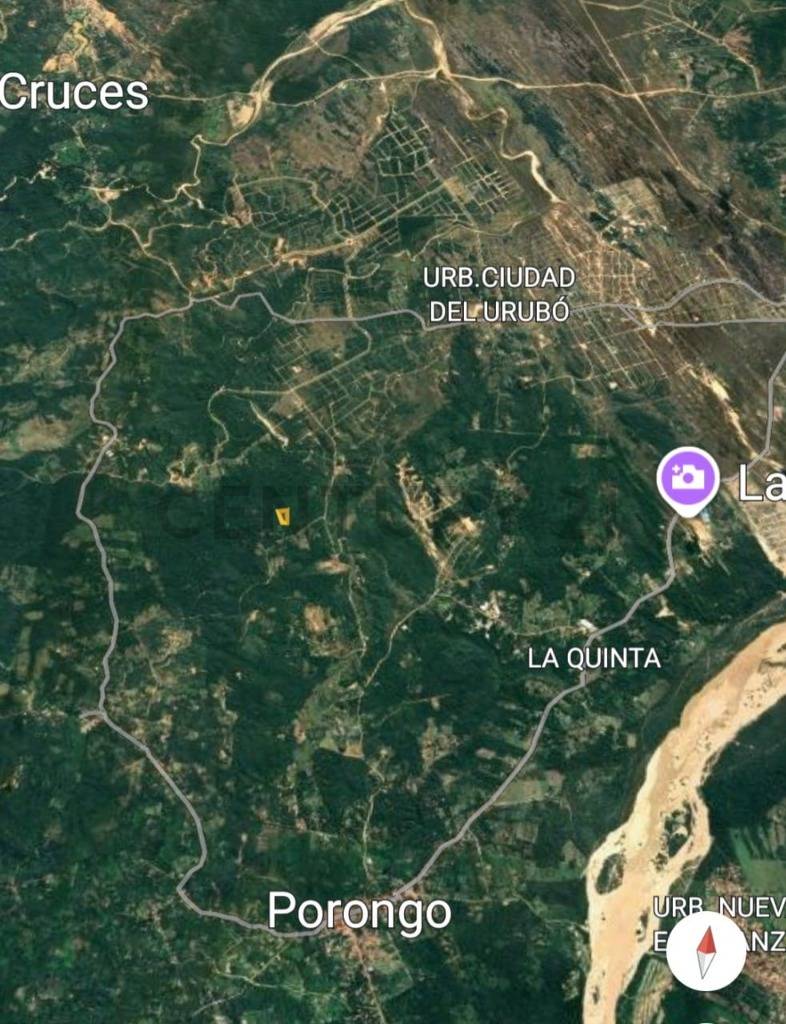
Task: Open the purple photo pin marker
Action: point(687,477)
